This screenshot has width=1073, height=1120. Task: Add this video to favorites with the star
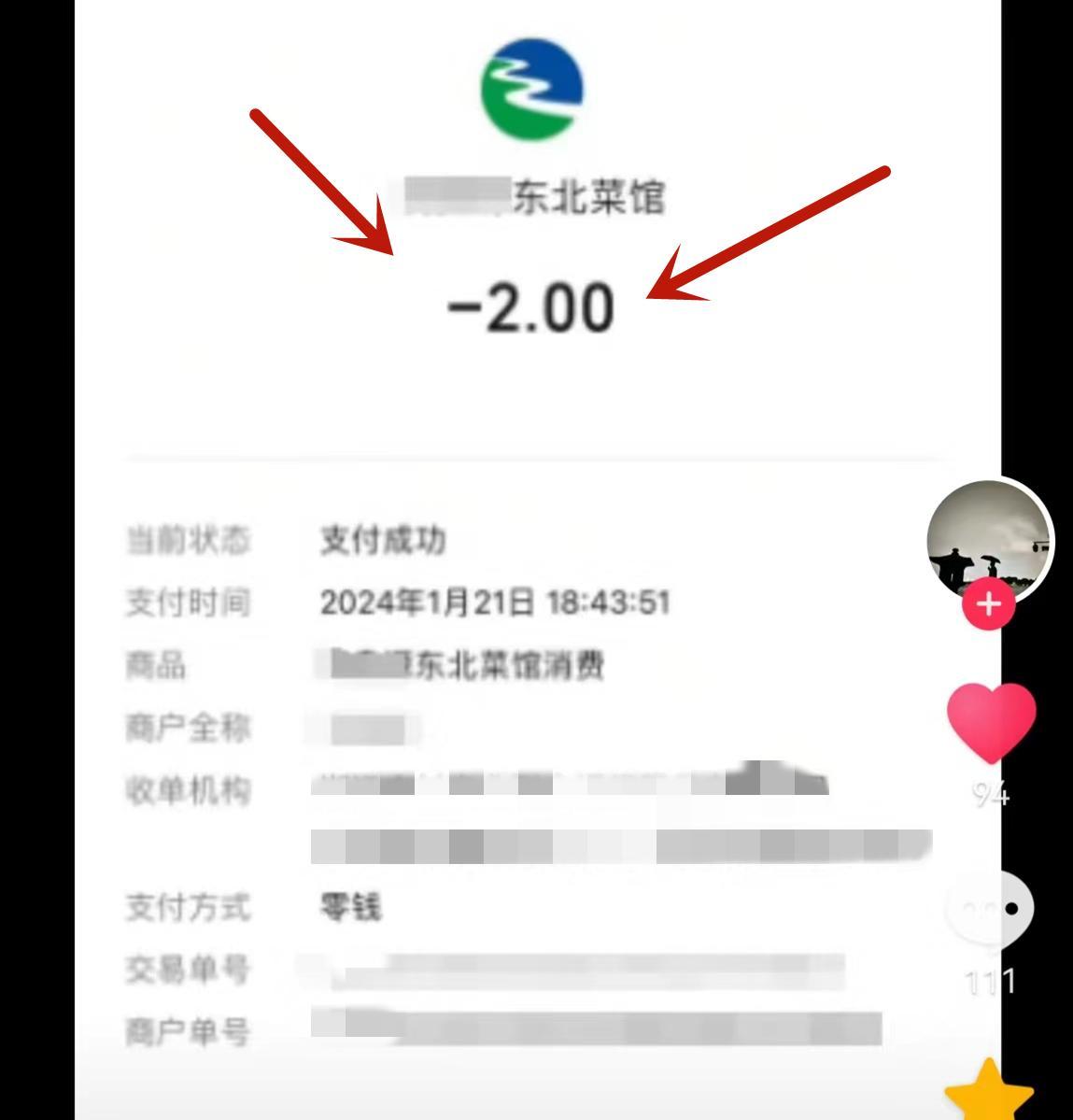[x=990, y=1093]
